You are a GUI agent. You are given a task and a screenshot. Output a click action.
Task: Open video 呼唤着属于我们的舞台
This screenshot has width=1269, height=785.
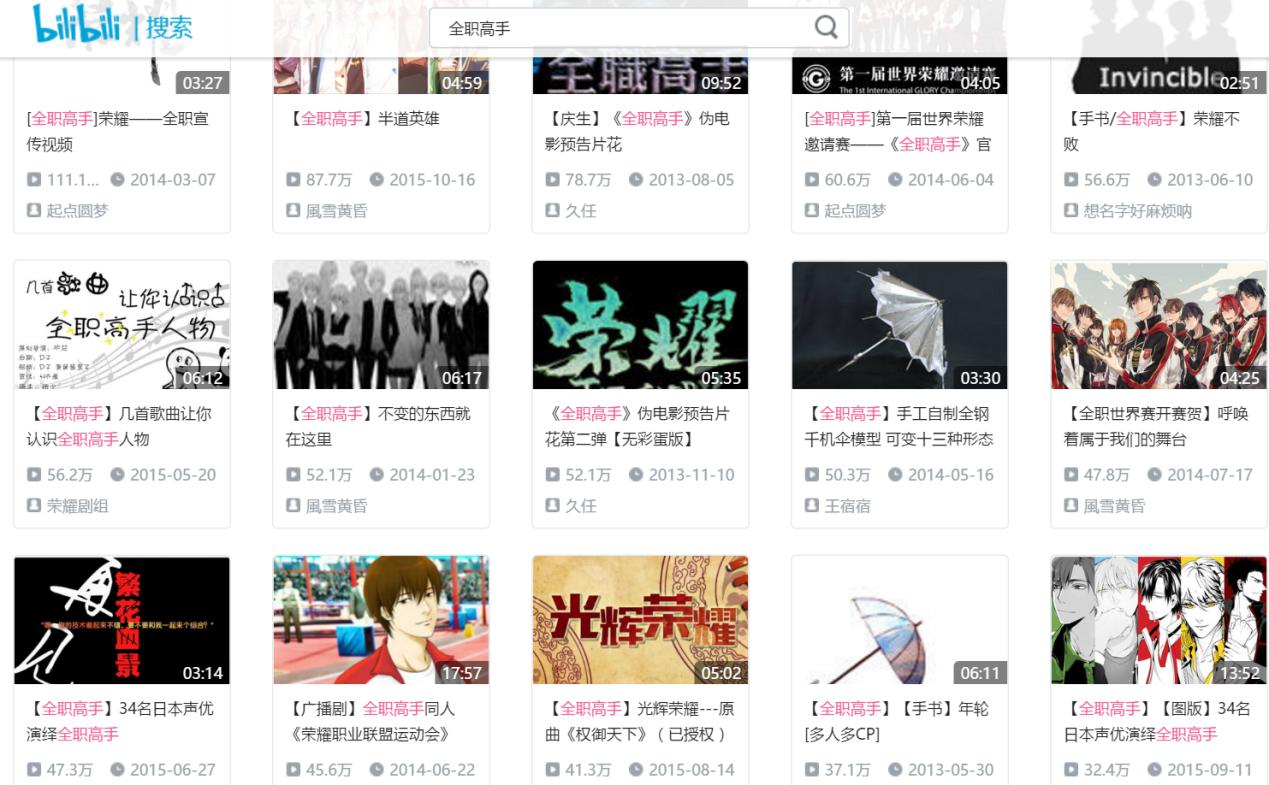coord(1158,325)
